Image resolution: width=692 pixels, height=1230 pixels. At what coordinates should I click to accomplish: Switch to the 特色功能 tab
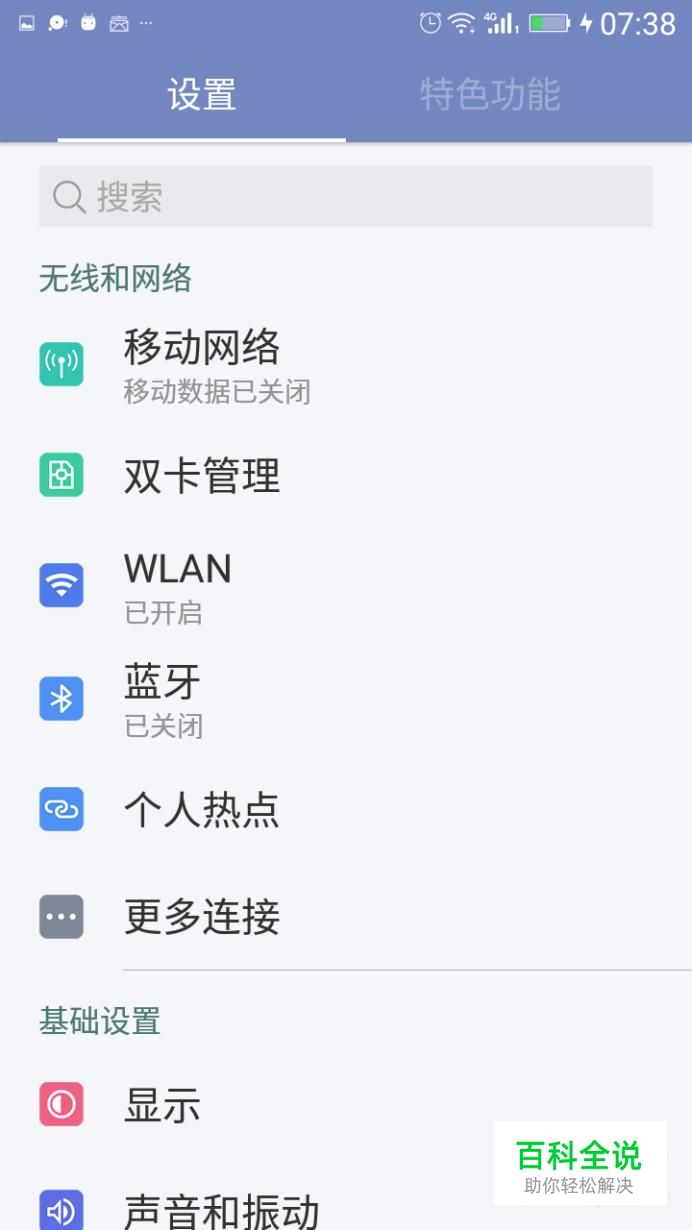click(x=489, y=95)
